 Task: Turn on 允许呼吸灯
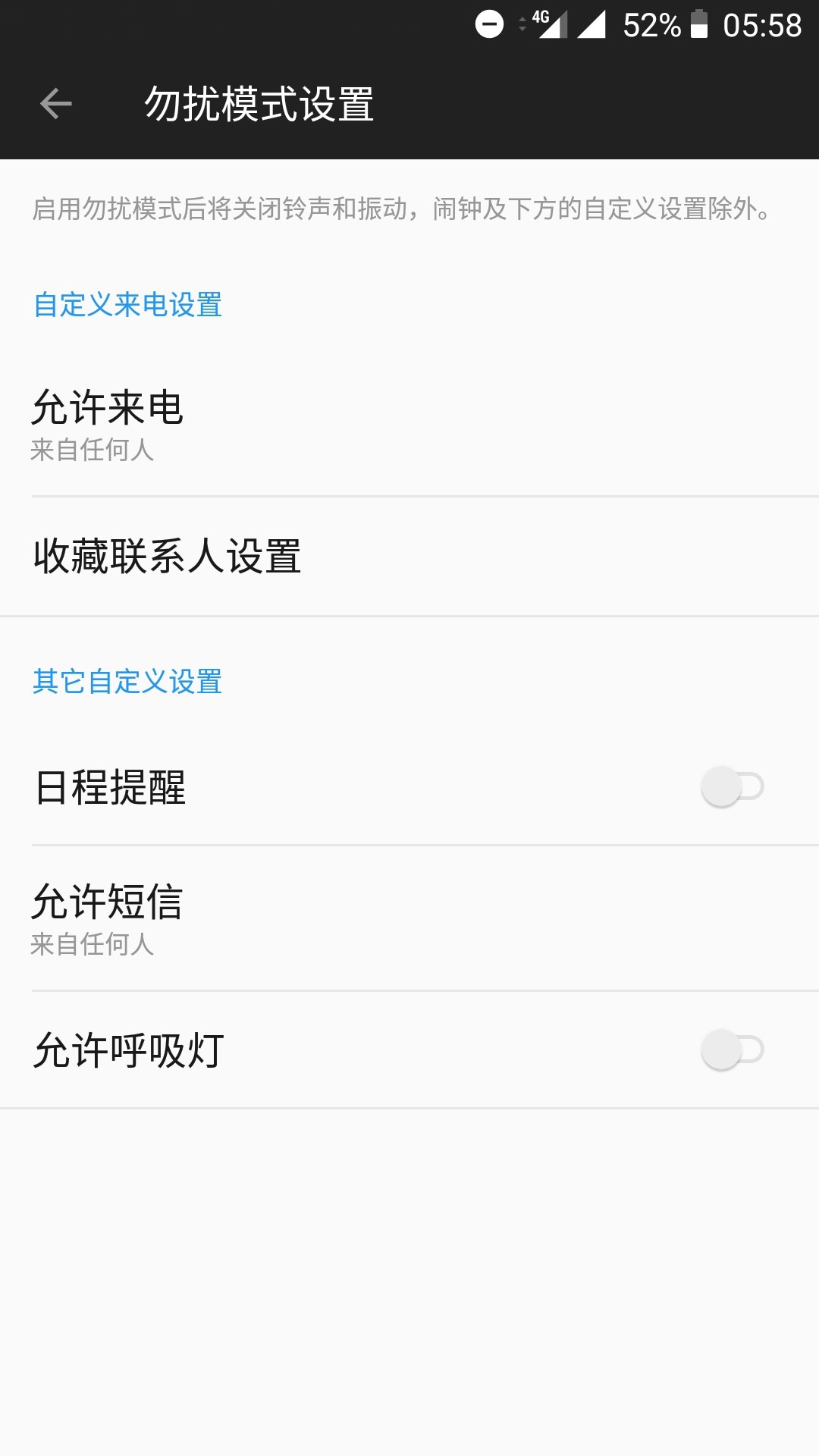731,1050
